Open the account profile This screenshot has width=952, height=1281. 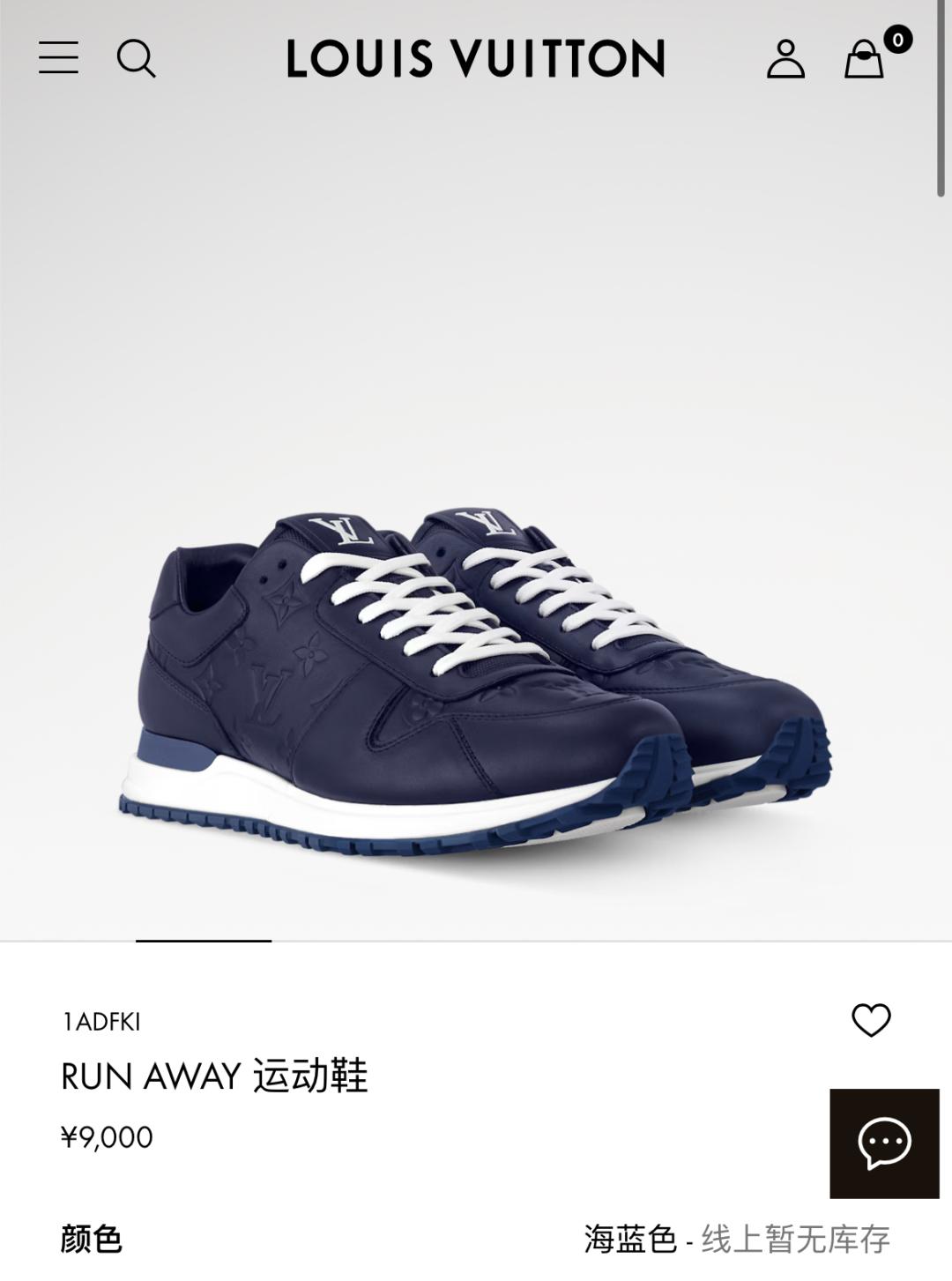point(785,59)
